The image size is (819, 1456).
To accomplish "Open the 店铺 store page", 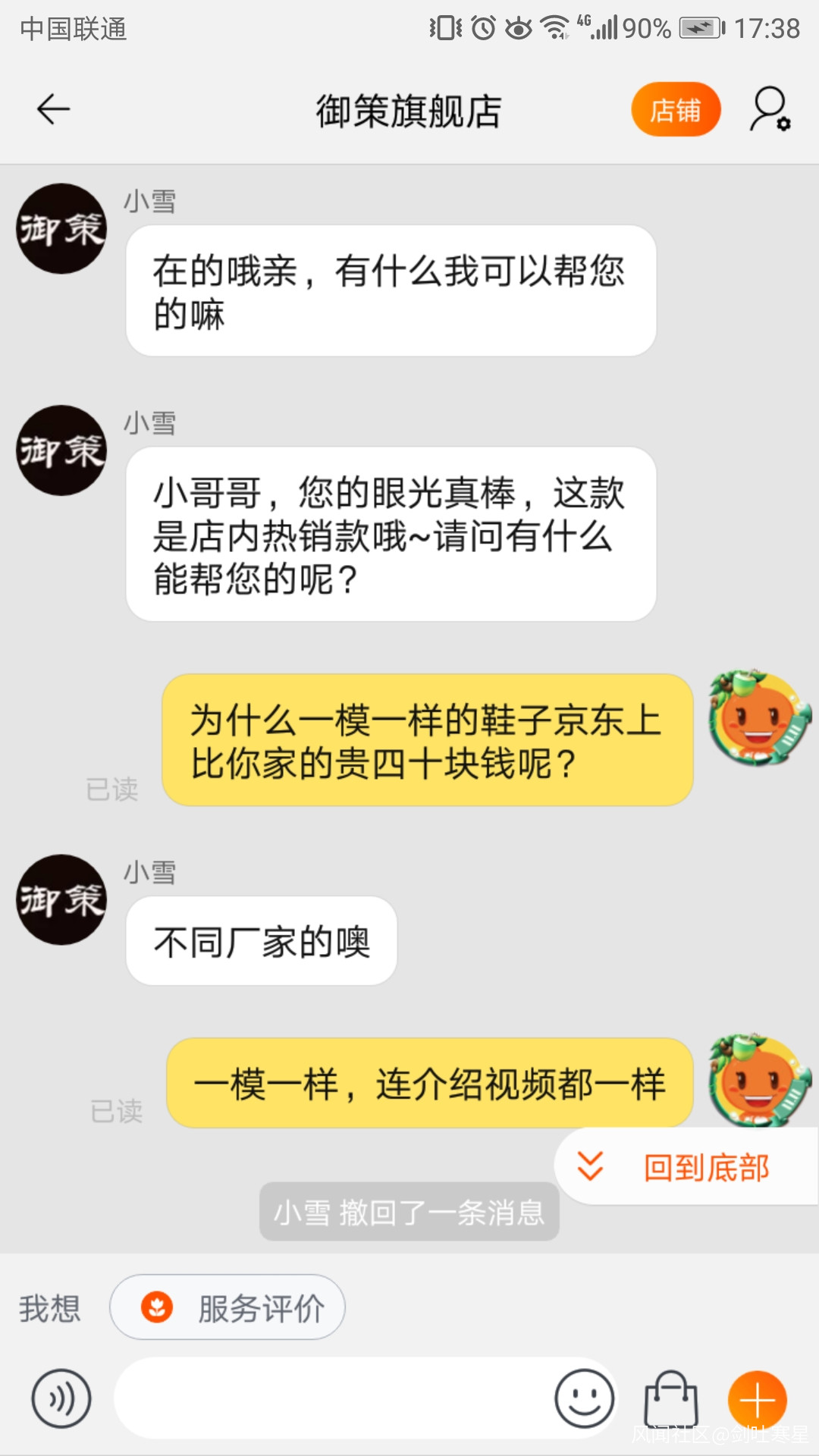I will [675, 110].
